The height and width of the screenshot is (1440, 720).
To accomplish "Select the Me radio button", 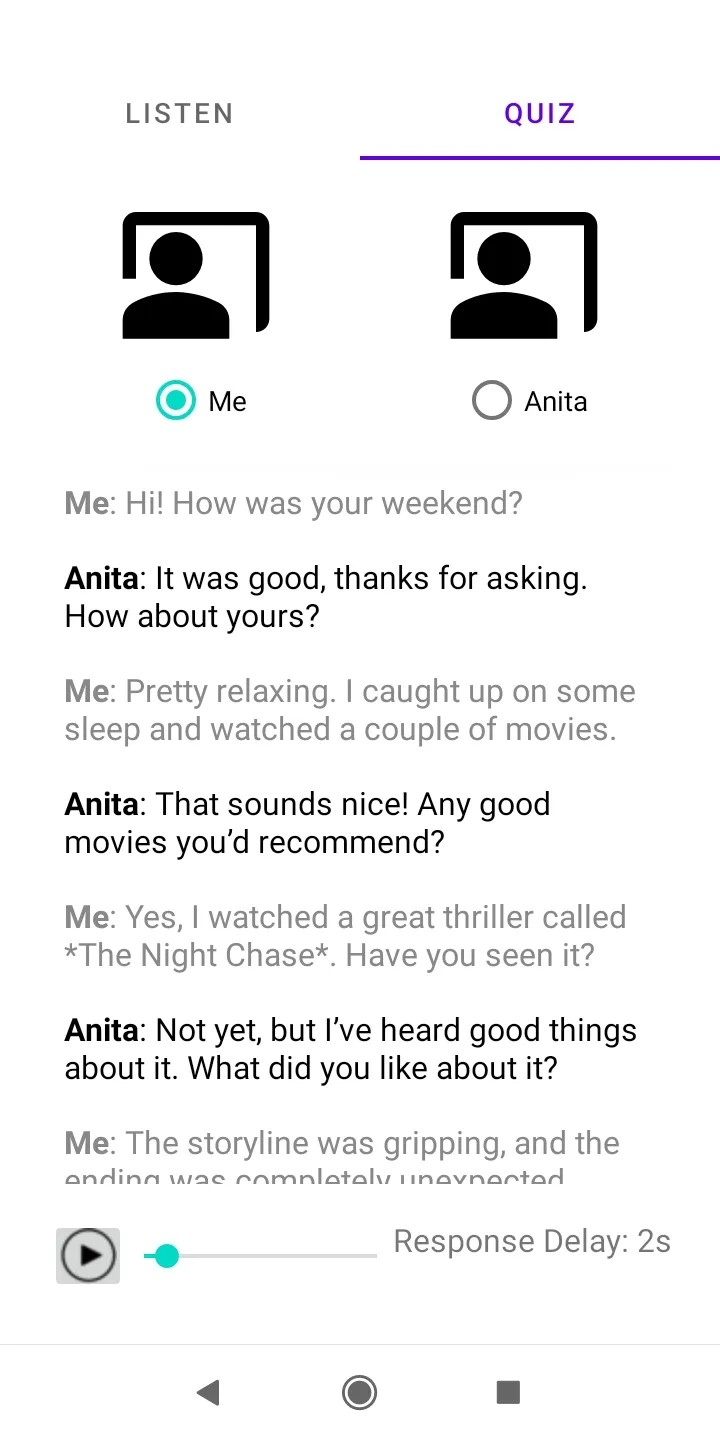I will 177,401.
